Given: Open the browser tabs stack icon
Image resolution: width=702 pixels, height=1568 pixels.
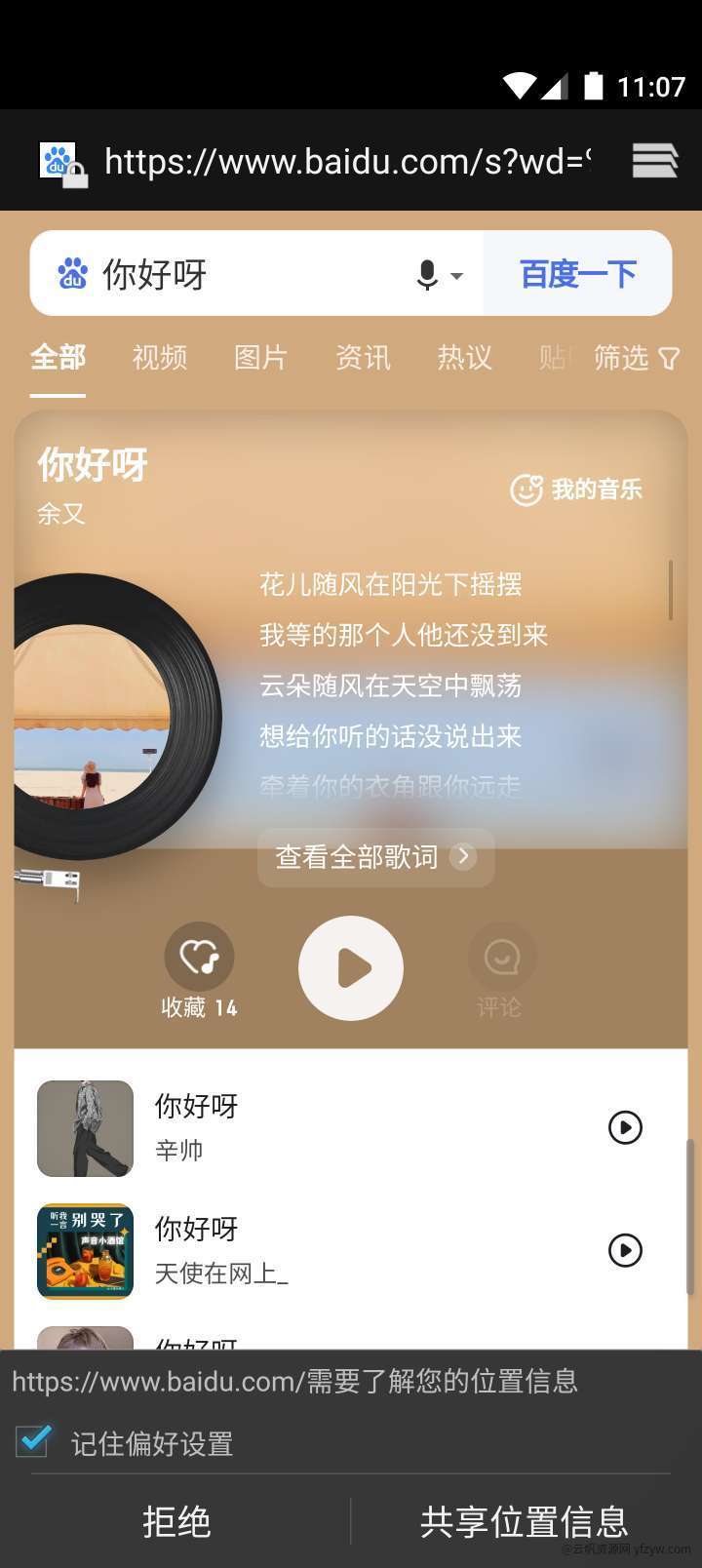Looking at the screenshot, I should pyautogui.click(x=654, y=160).
